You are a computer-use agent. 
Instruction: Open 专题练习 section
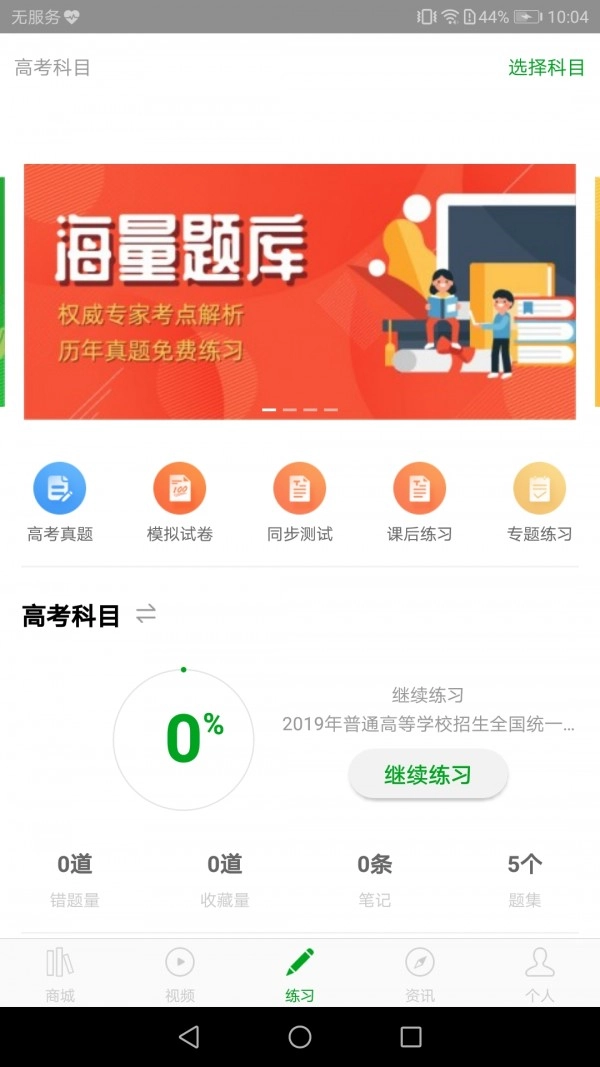pyautogui.click(x=539, y=503)
